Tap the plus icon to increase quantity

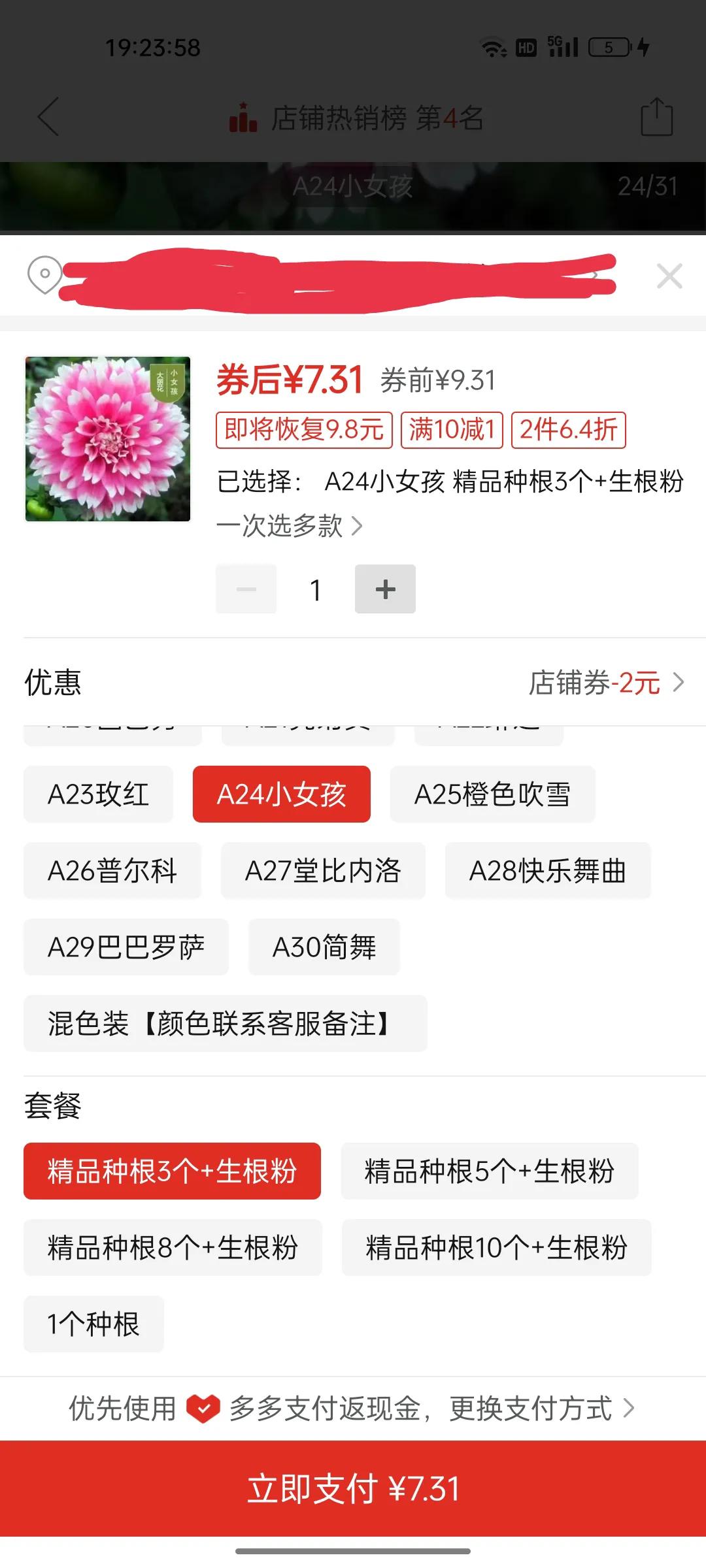tap(384, 589)
